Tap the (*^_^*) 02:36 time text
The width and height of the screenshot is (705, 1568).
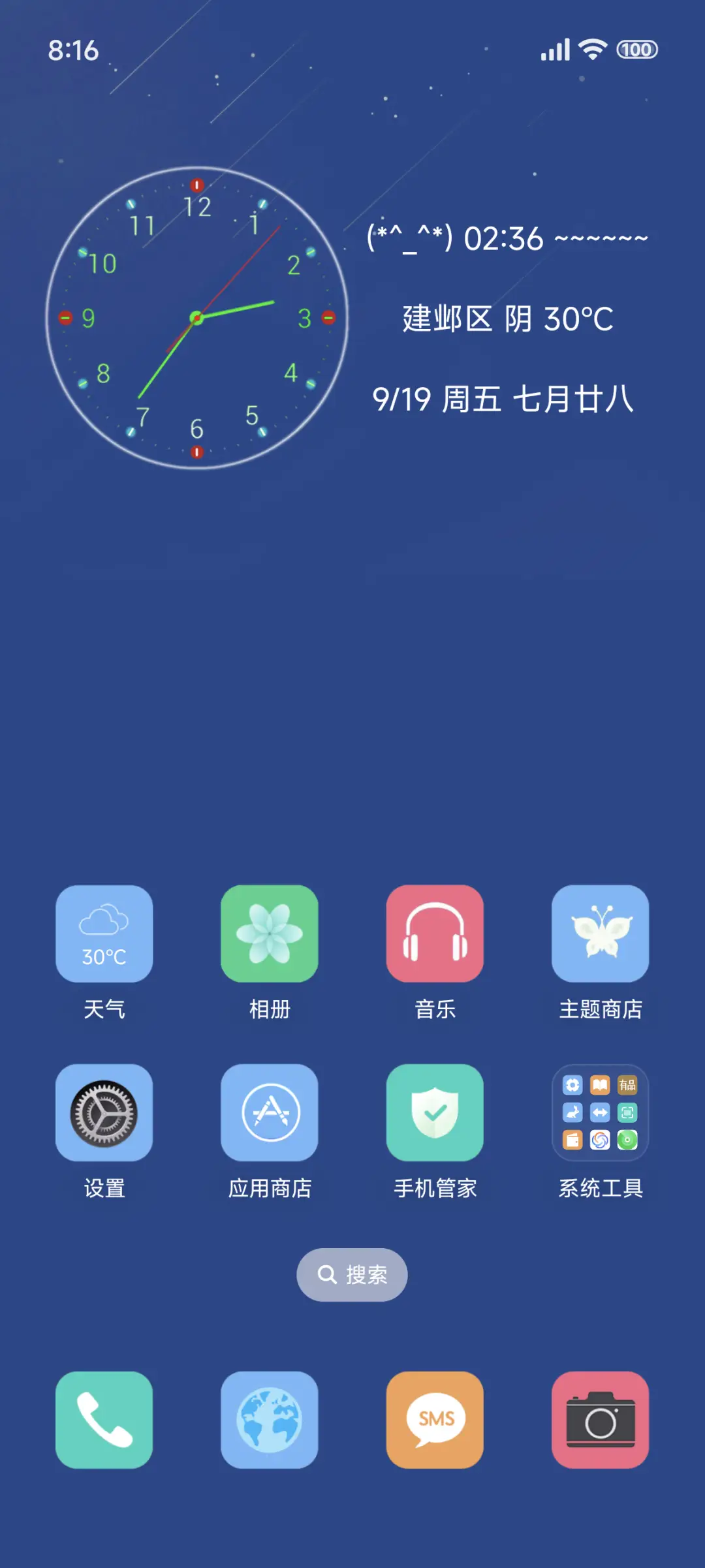click(507, 238)
